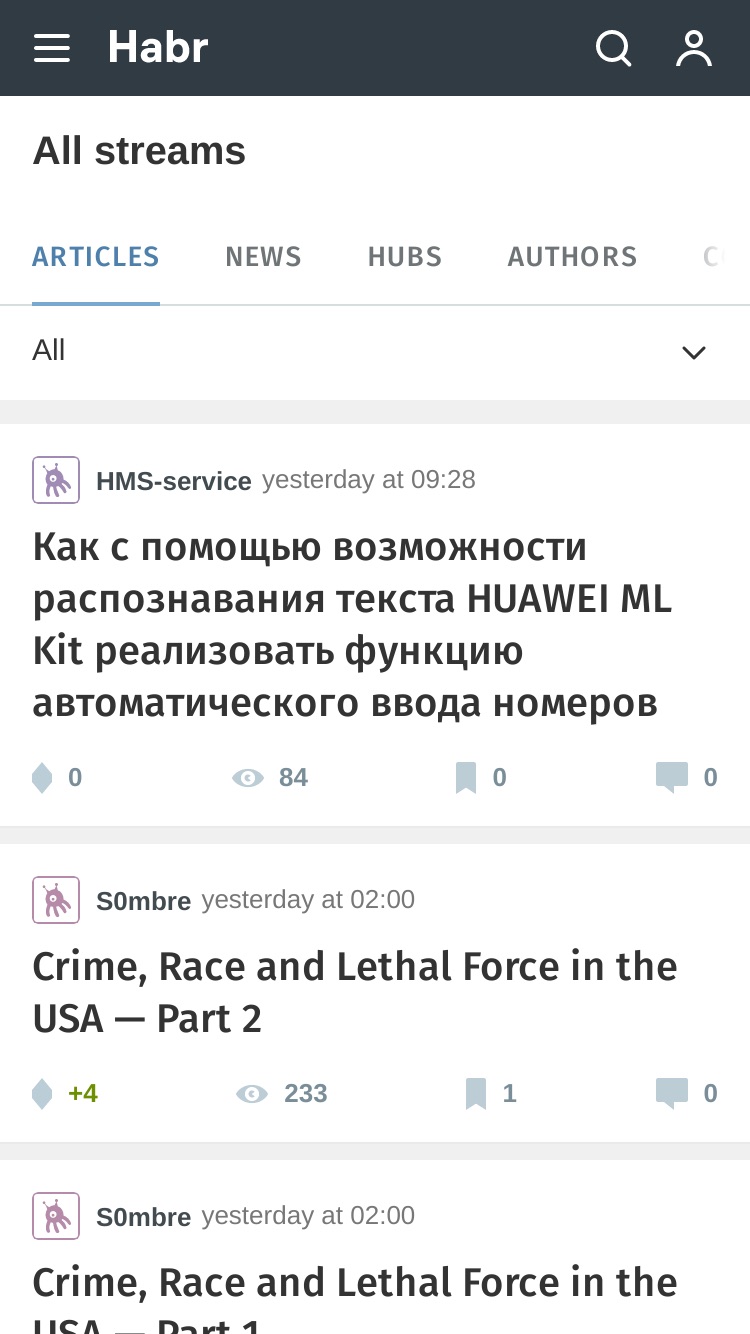The width and height of the screenshot is (750, 1334).
Task: Switch to the News tab
Action: click(263, 257)
